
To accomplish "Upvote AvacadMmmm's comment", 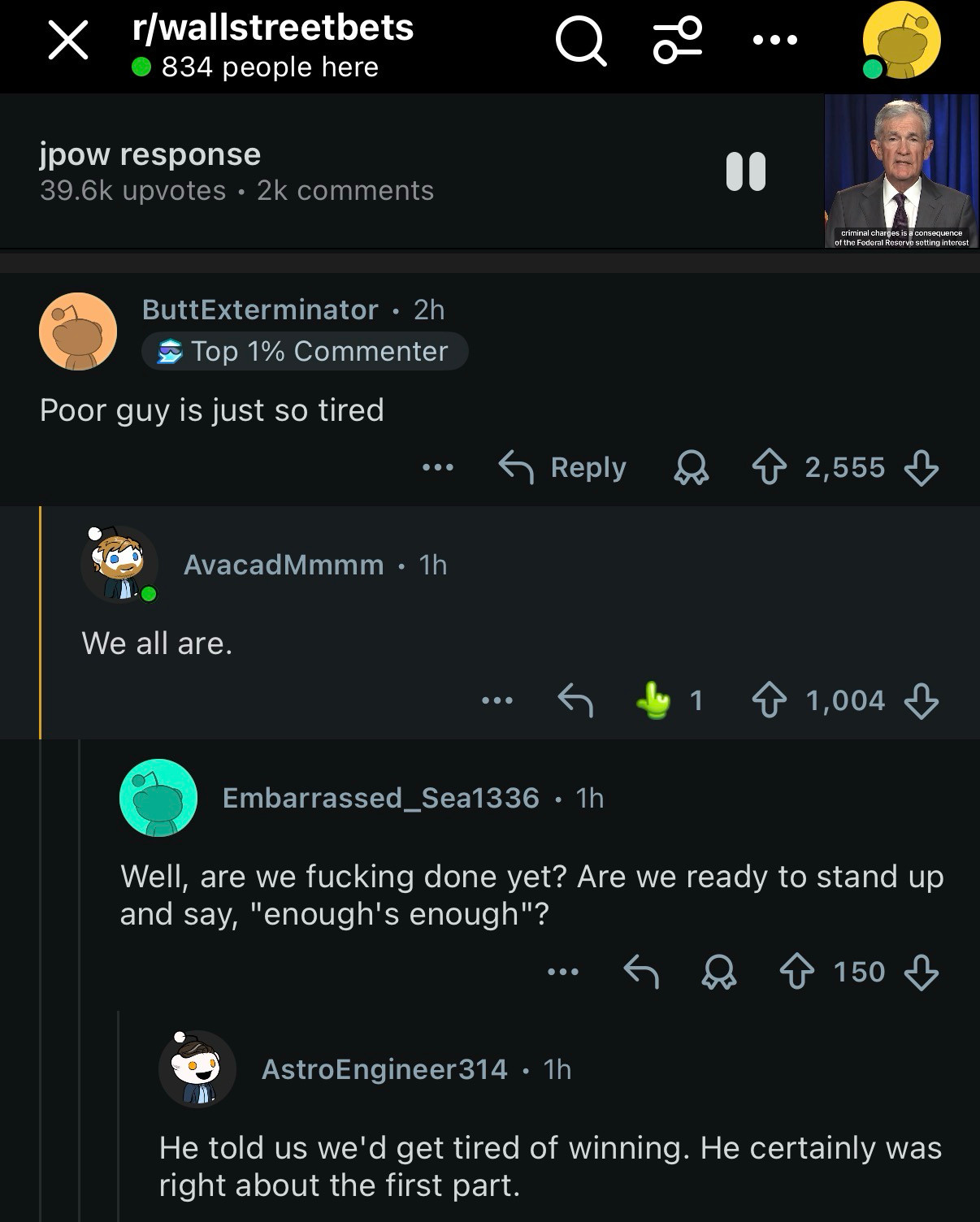I will [769, 700].
